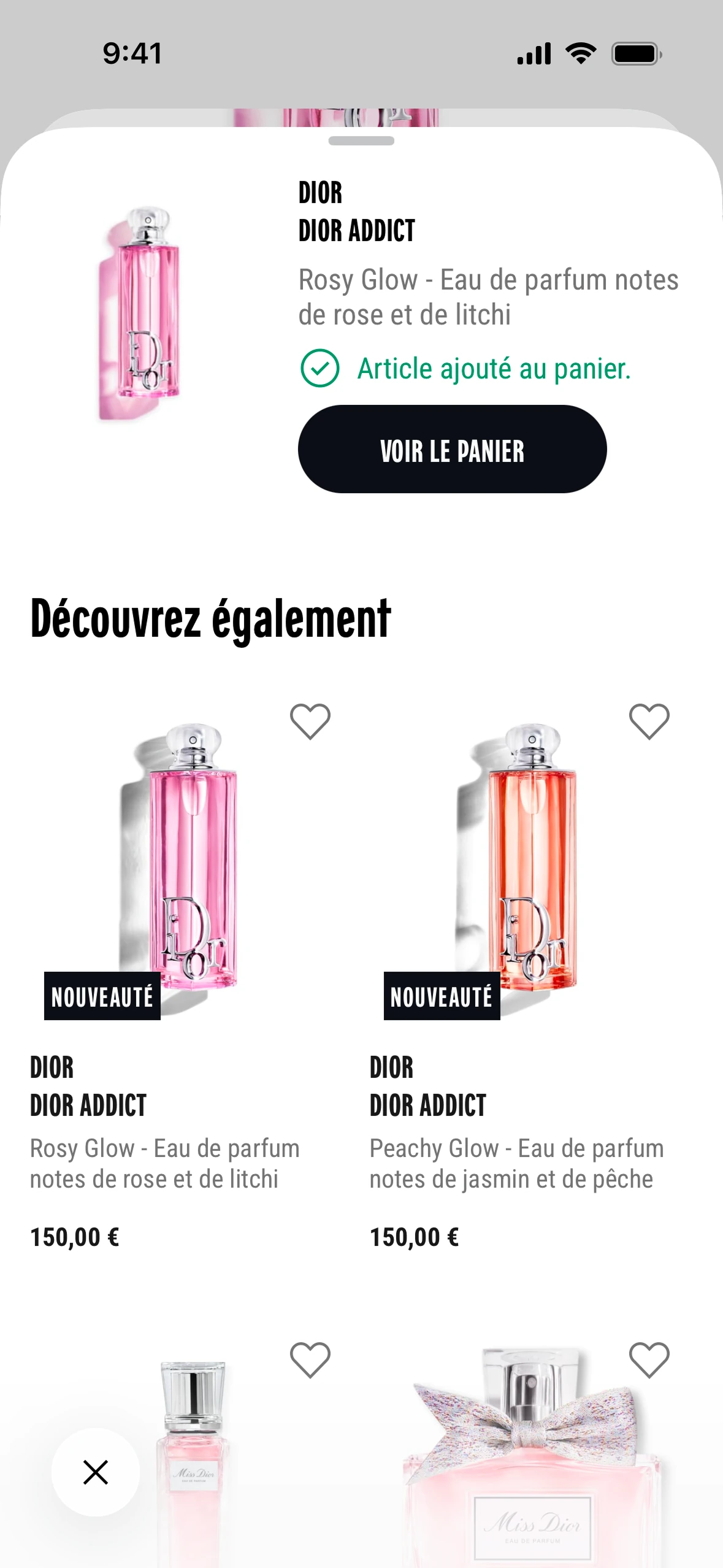
Task: Favorite the Miss Dior bow bottle perfume
Action: [x=649, y=1360]
